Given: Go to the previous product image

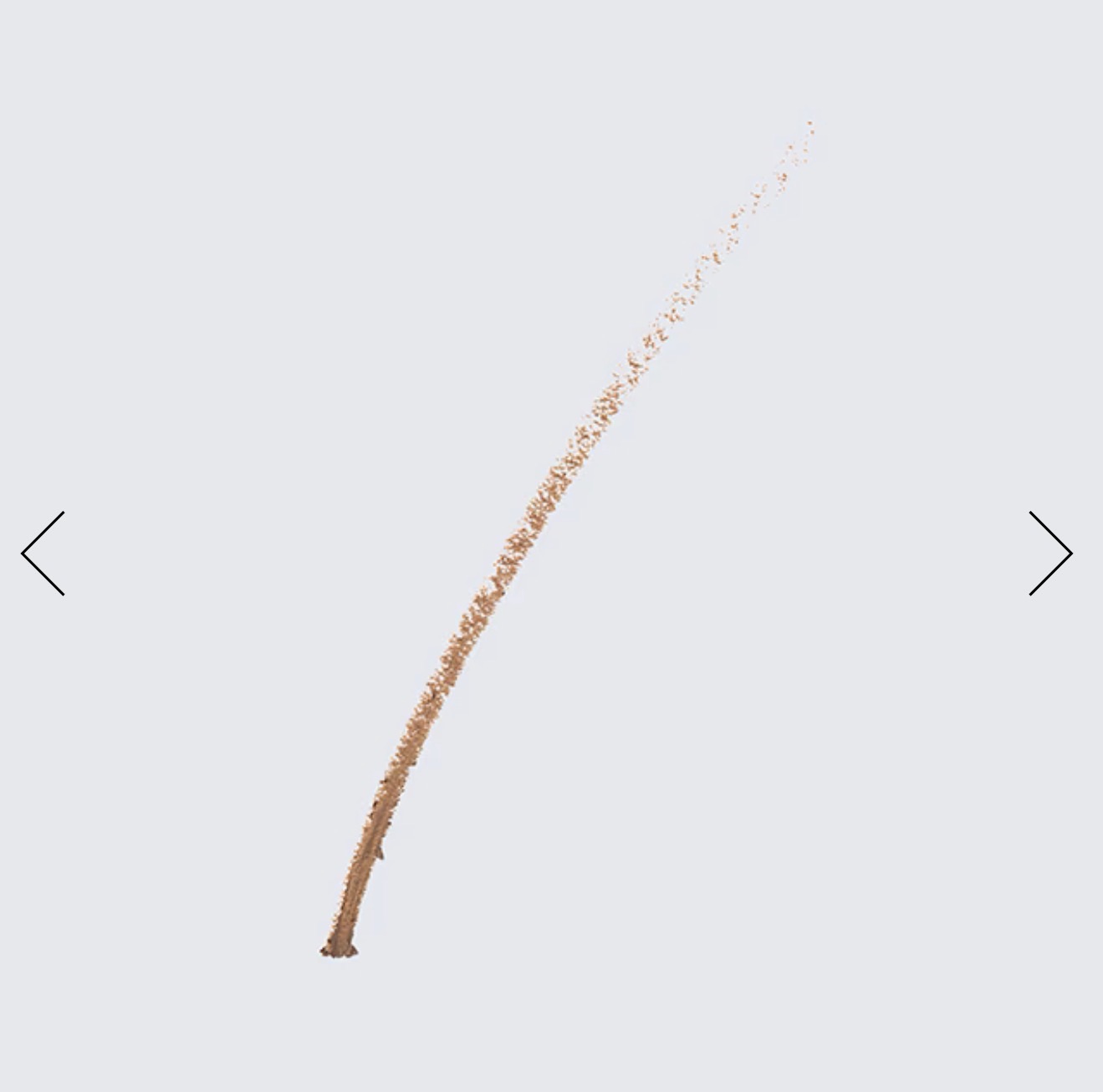Looking at the screenshot, I should coord(43,554).
